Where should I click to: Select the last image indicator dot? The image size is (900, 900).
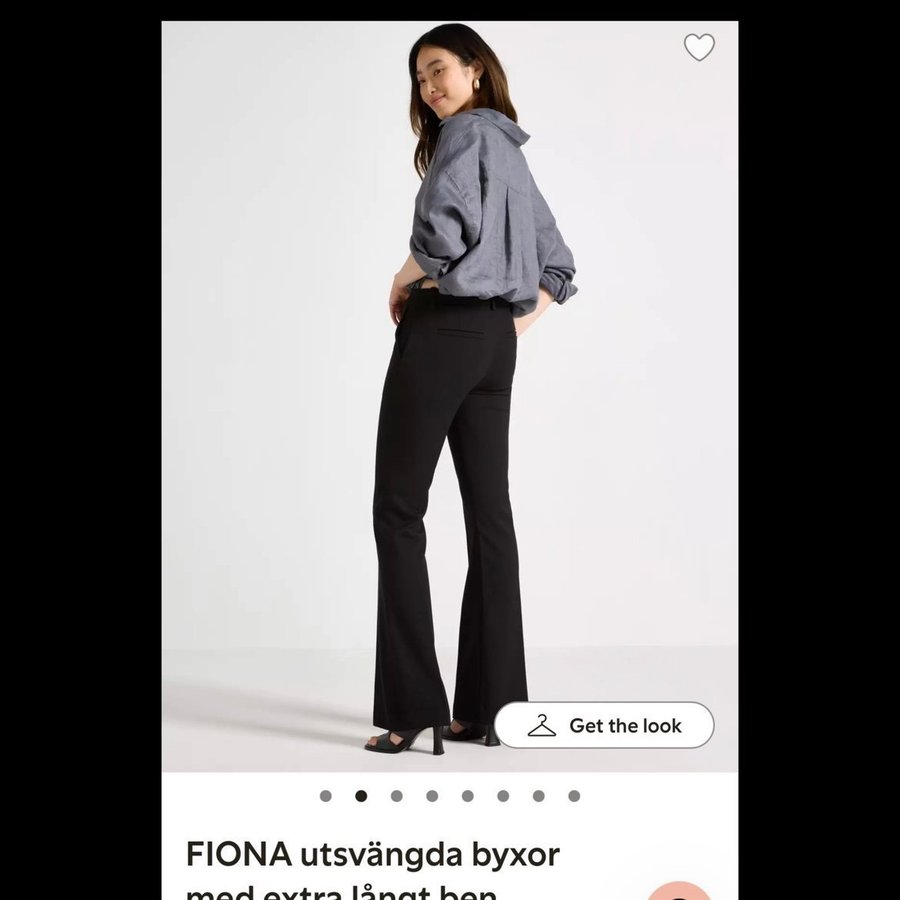(574, 796)
